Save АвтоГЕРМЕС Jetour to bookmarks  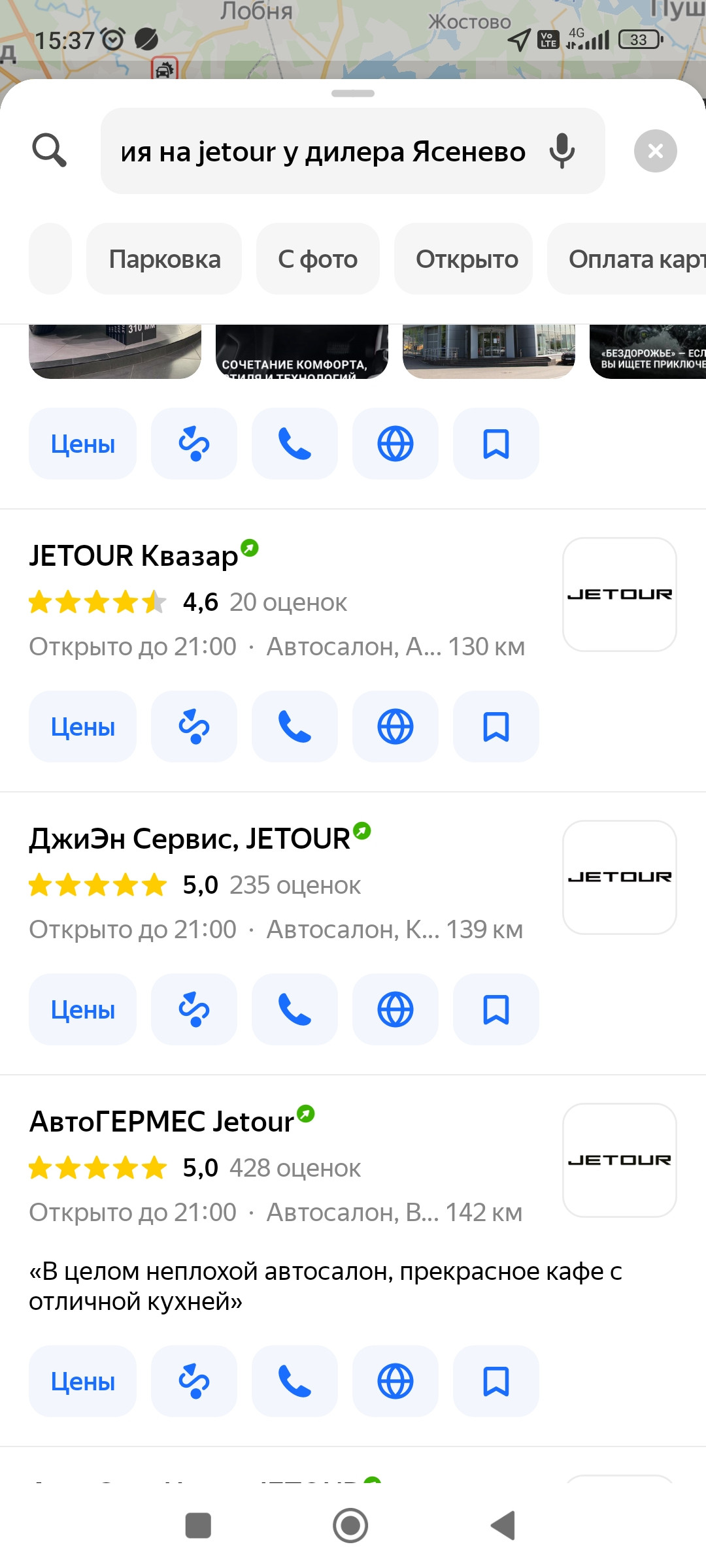(496, 1381)
